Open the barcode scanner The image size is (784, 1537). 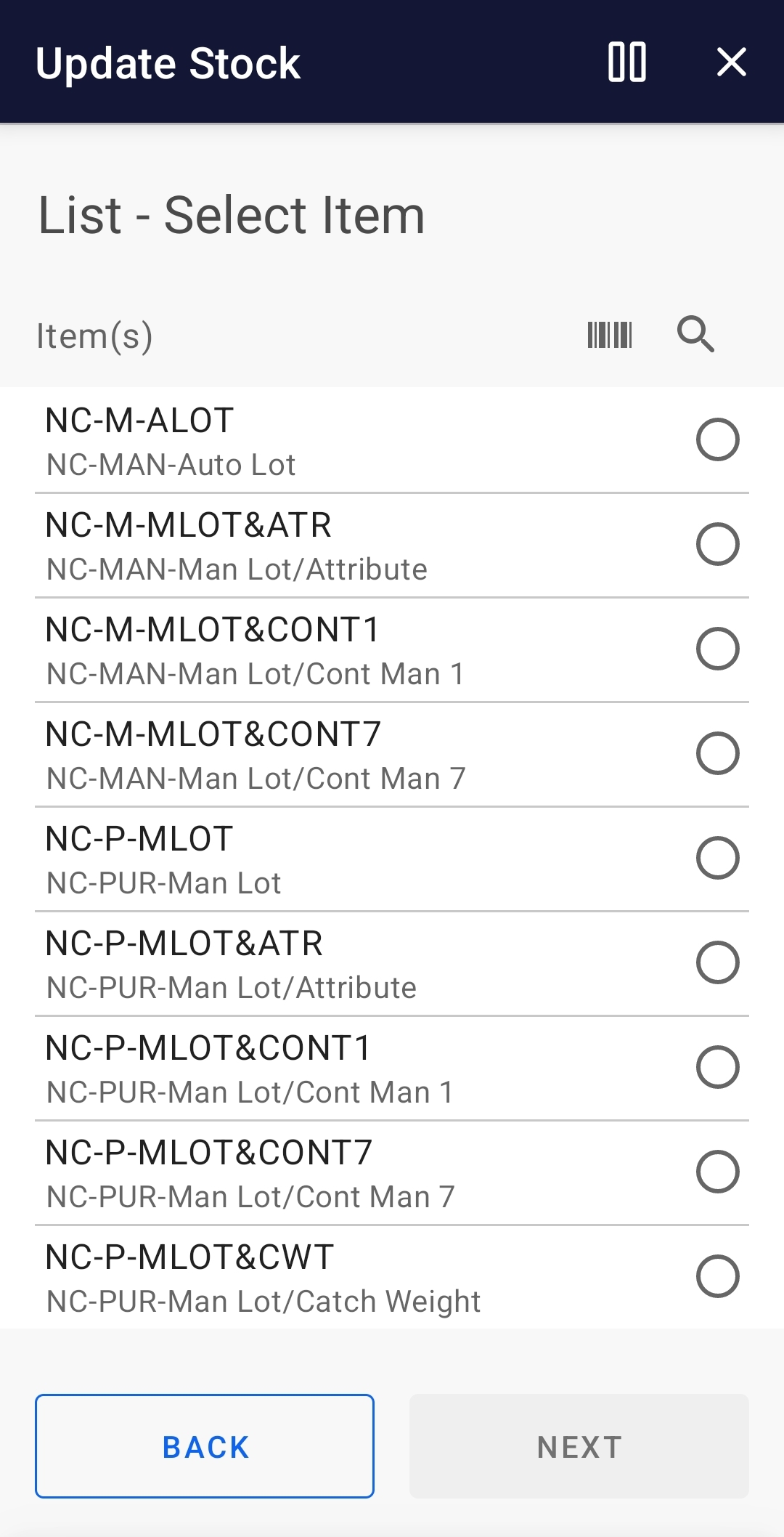pos(610,335)
